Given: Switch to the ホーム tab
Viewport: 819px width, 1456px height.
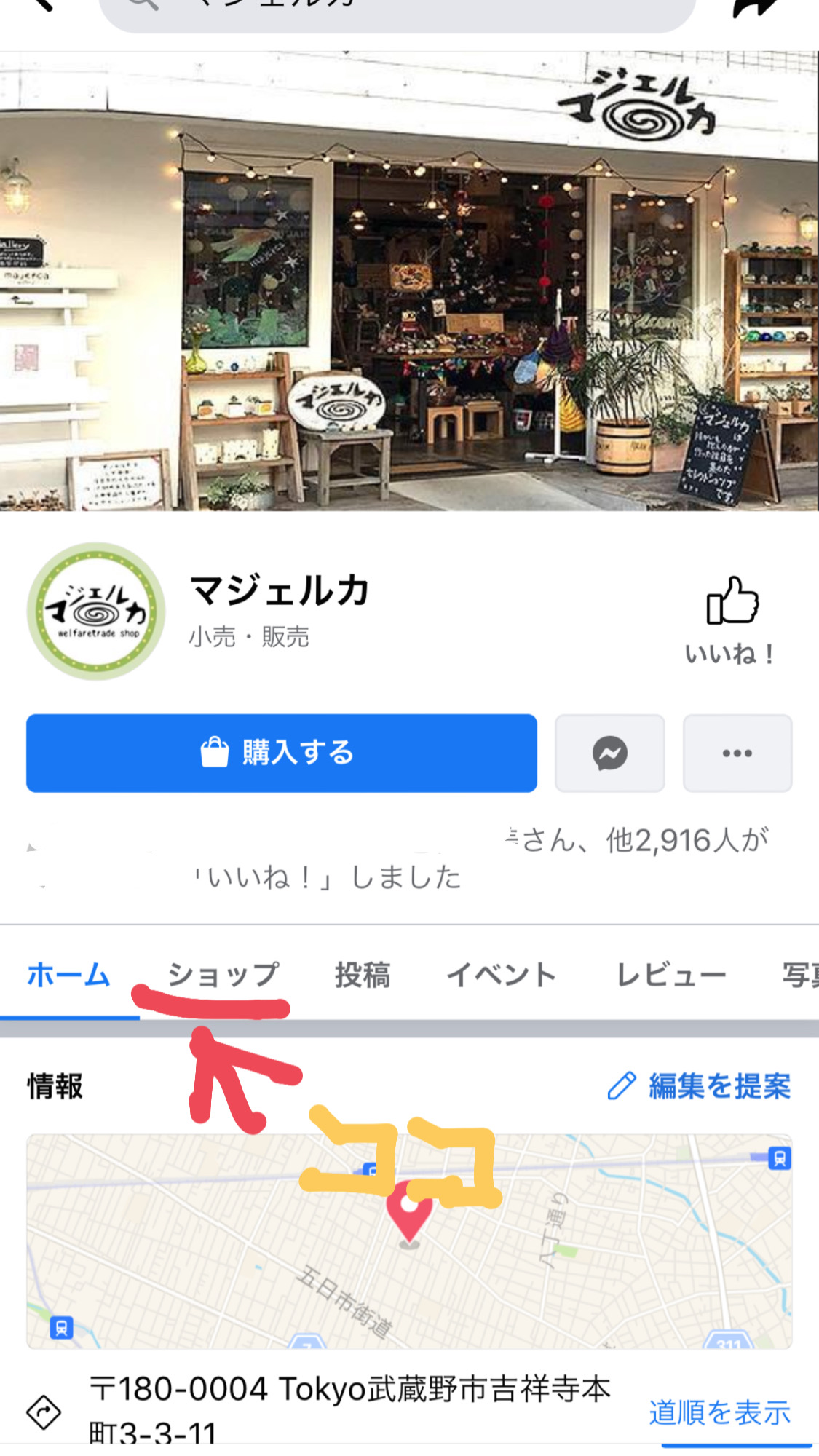Looking at the screenshot, I should 68,975.
